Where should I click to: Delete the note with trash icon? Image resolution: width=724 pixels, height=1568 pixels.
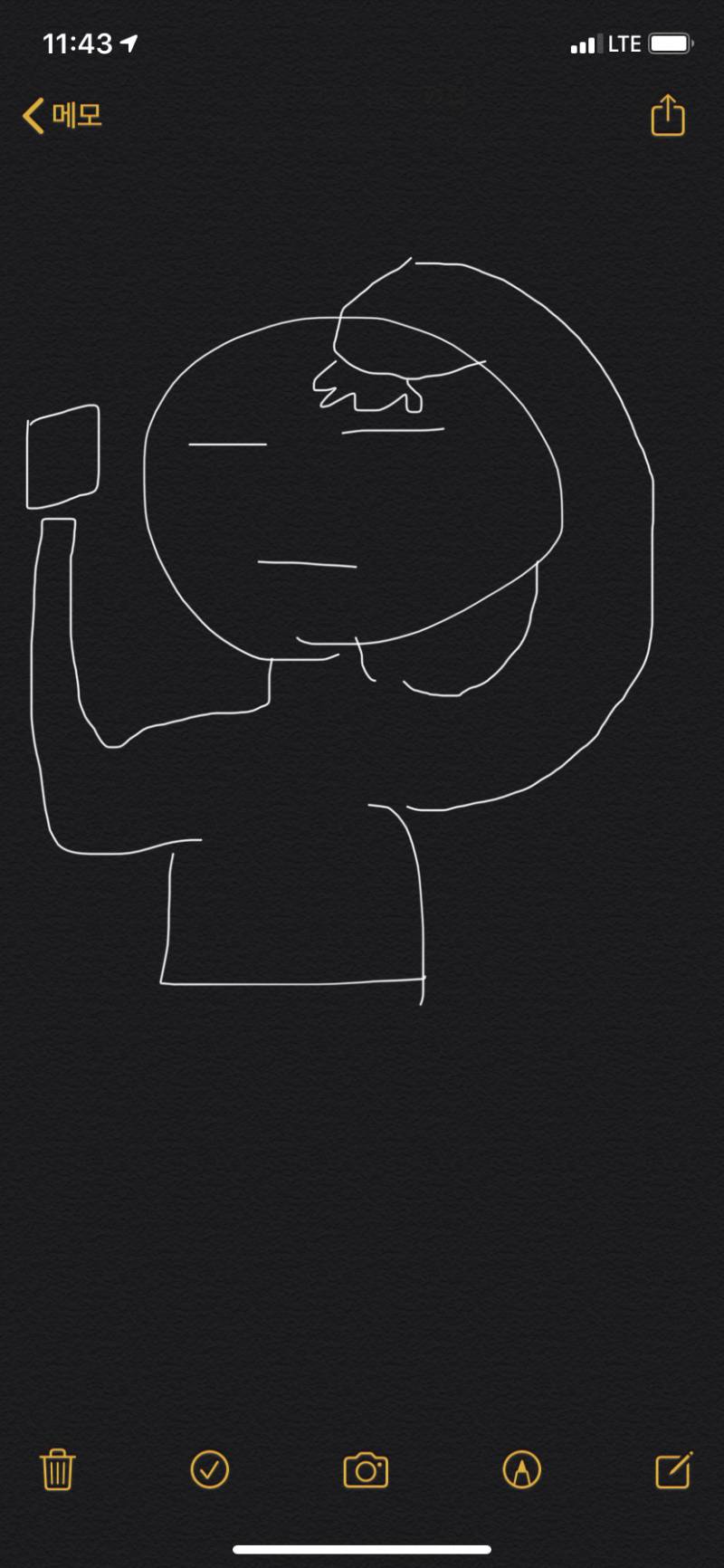click(58, 1470)
